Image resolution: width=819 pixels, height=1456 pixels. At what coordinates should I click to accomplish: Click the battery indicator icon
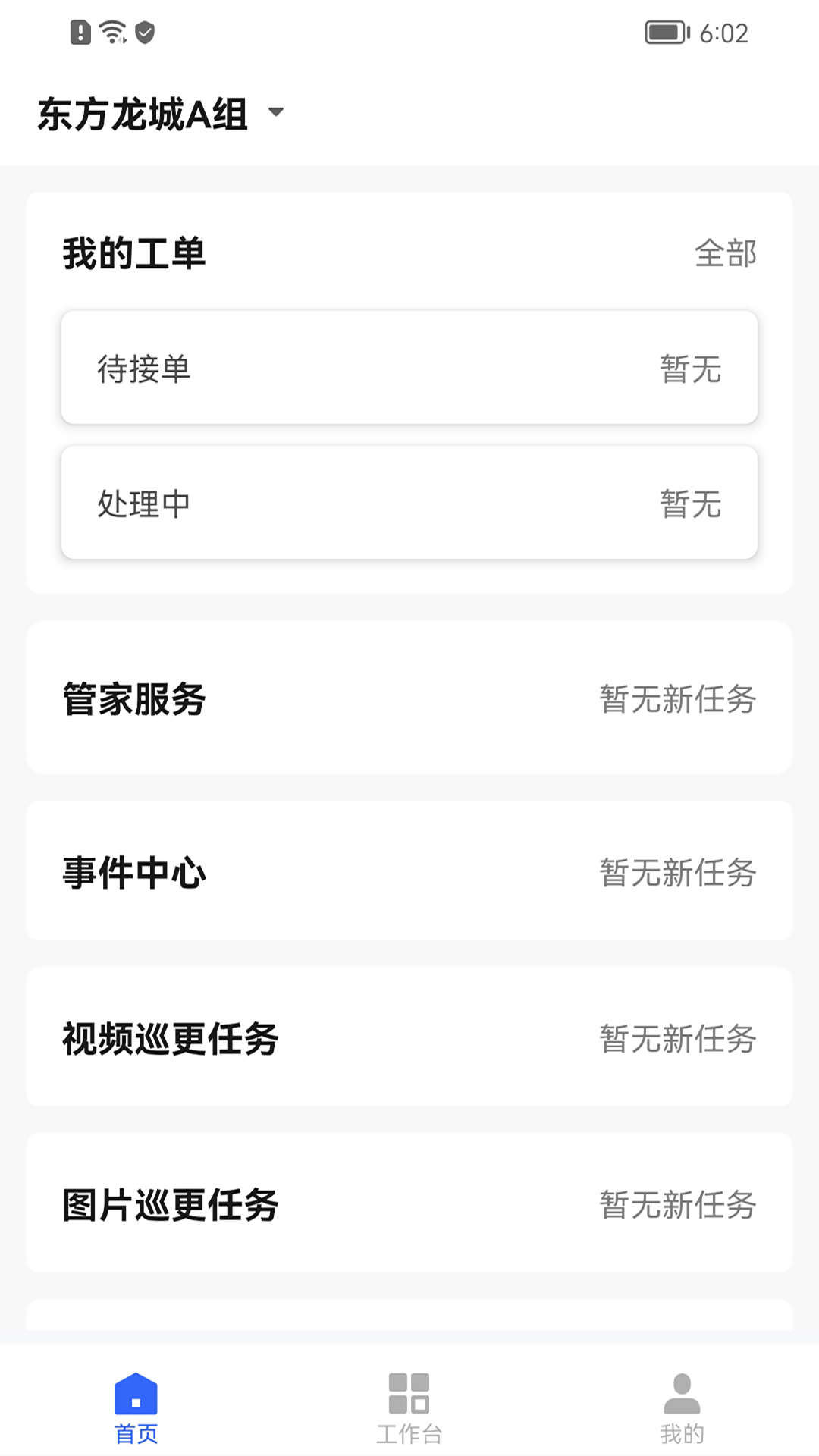pyautogui.click(x=664, y=33)
